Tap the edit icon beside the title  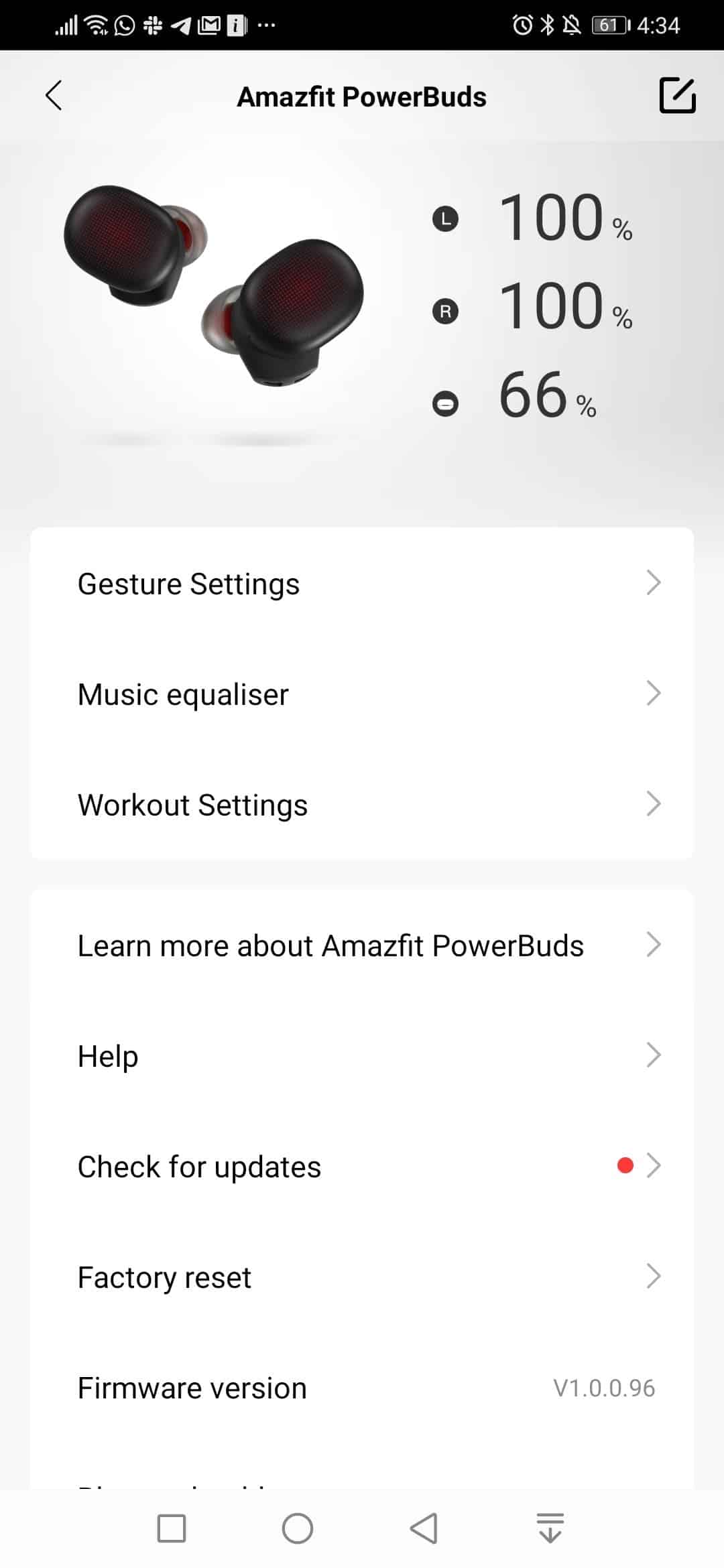(x=677, y=95)
